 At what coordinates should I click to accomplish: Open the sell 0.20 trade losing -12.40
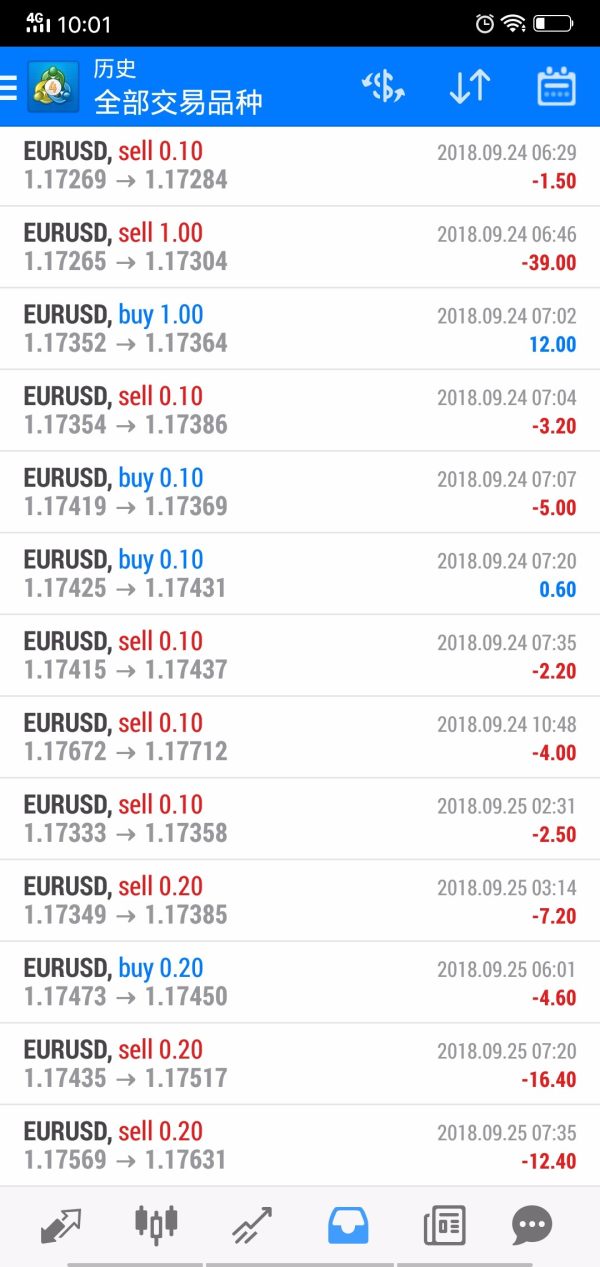[x=300, y=1146]
